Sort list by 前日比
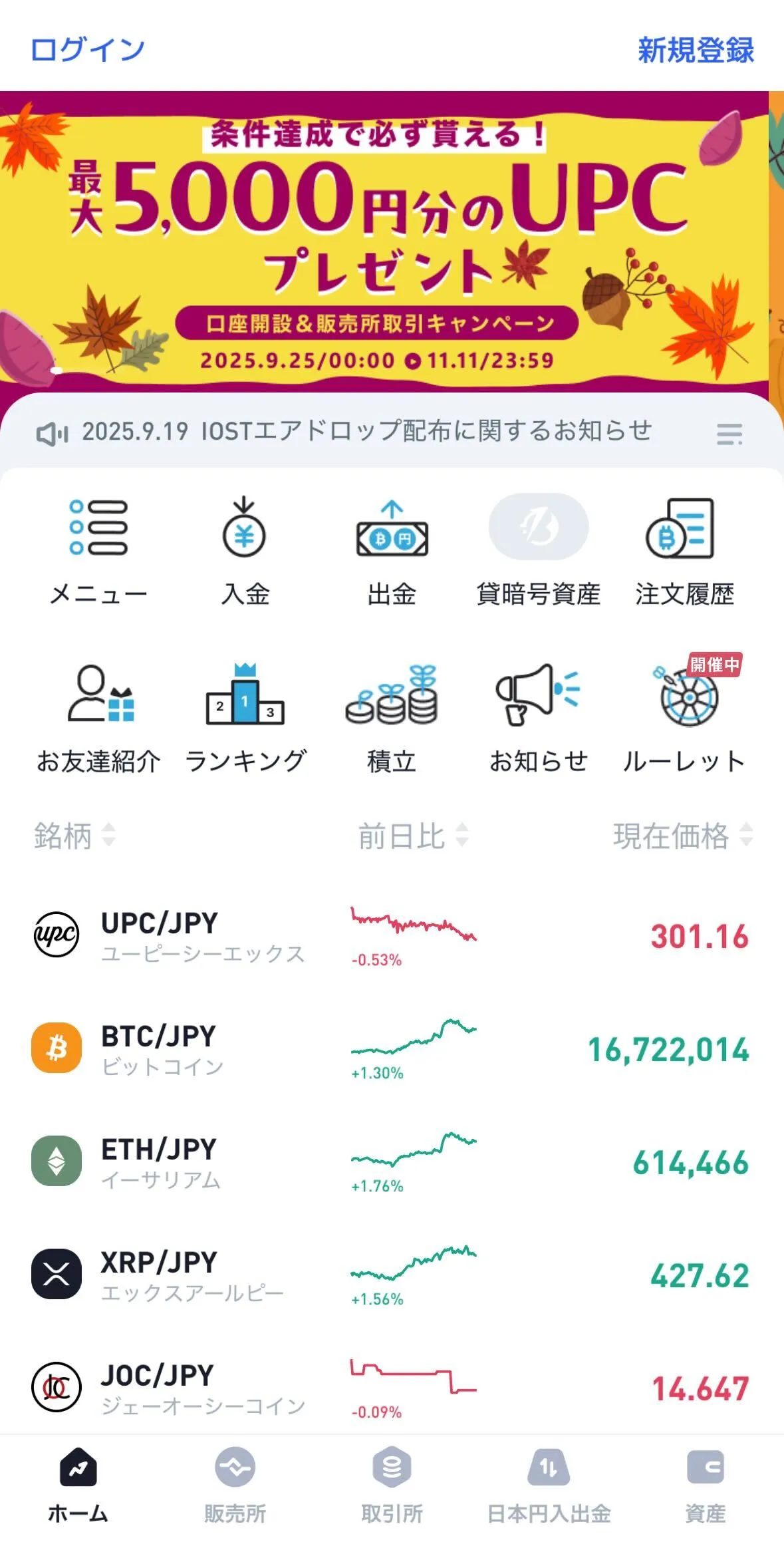Image resolution: width=784 pixels, height=1560 pixels. pos(413,836)
